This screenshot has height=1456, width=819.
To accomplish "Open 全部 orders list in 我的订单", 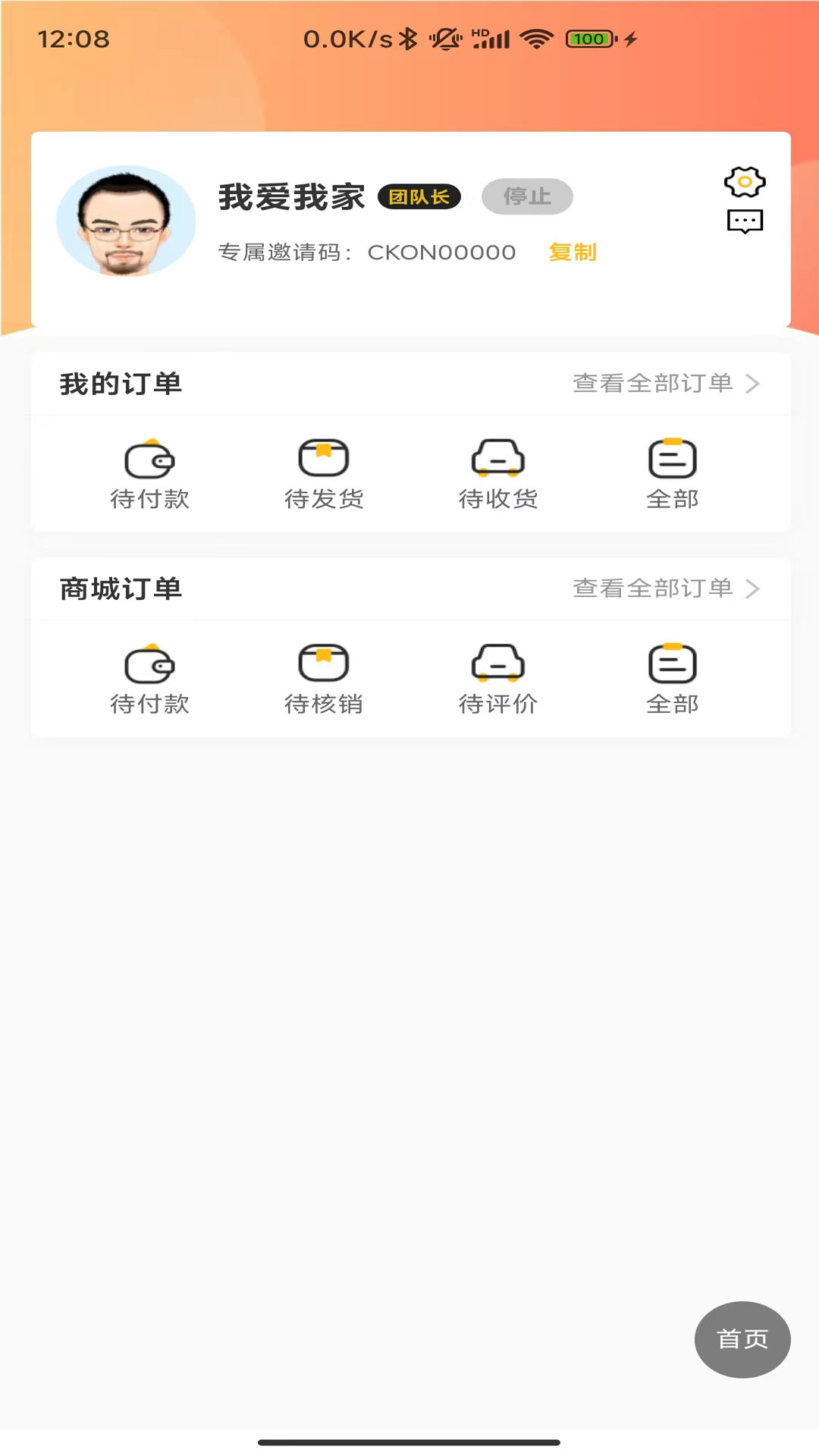I will 673,472.
